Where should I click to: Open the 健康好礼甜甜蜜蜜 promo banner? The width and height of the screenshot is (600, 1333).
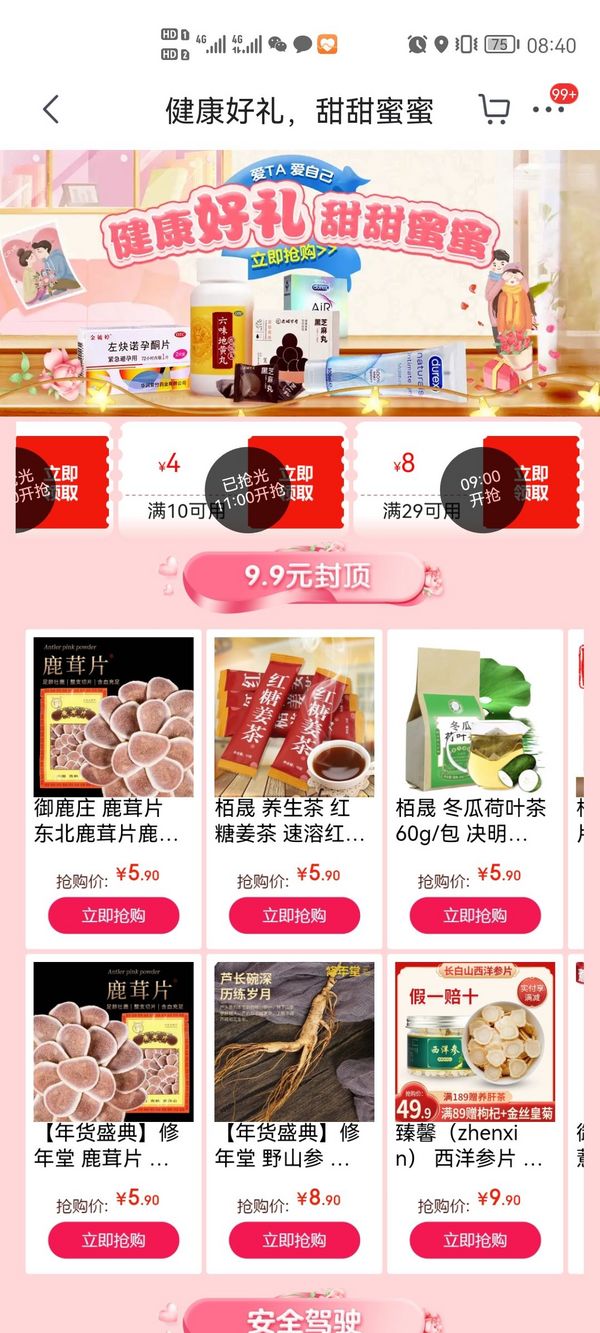tap(300, 283)
